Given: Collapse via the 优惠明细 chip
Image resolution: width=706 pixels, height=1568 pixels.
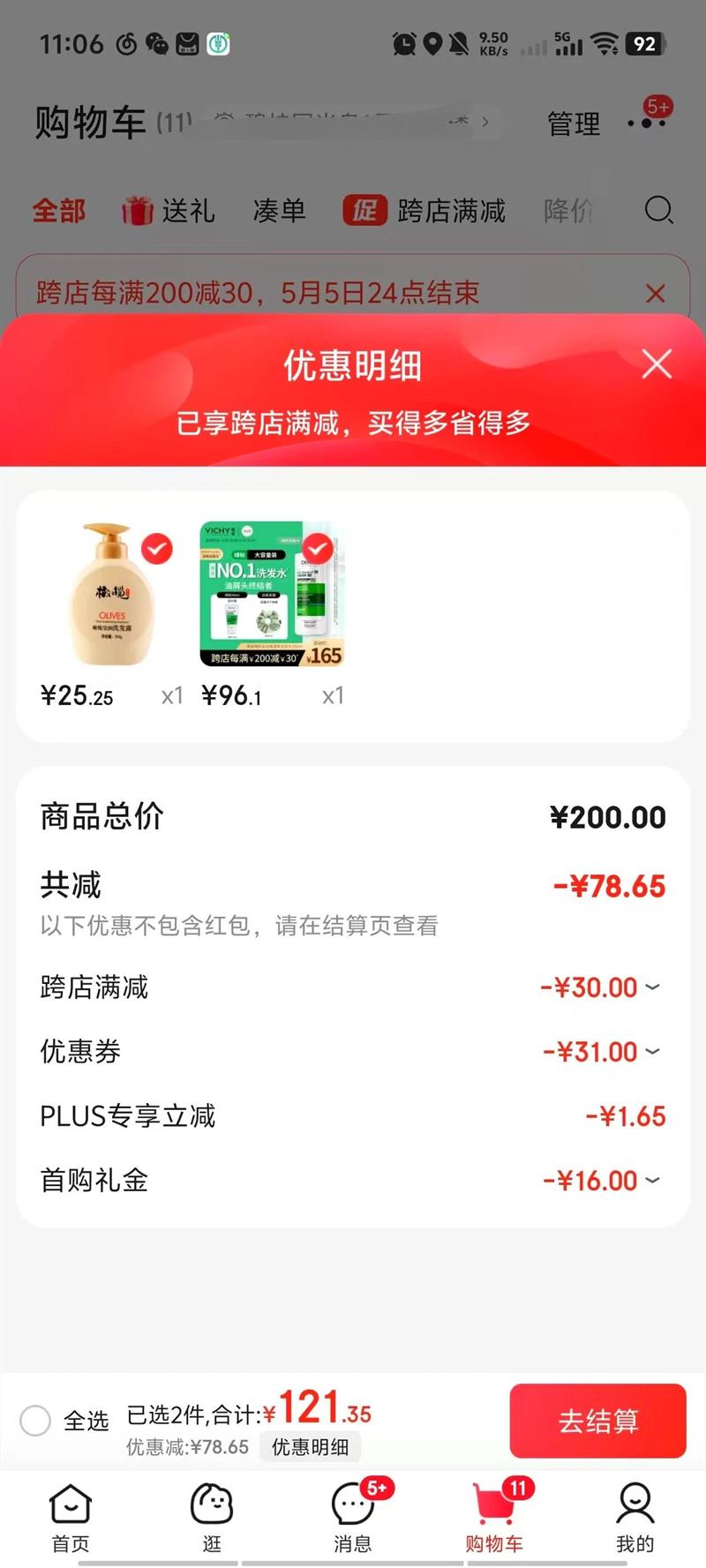Looking at the screenshot, I should tap(310, 1447).
